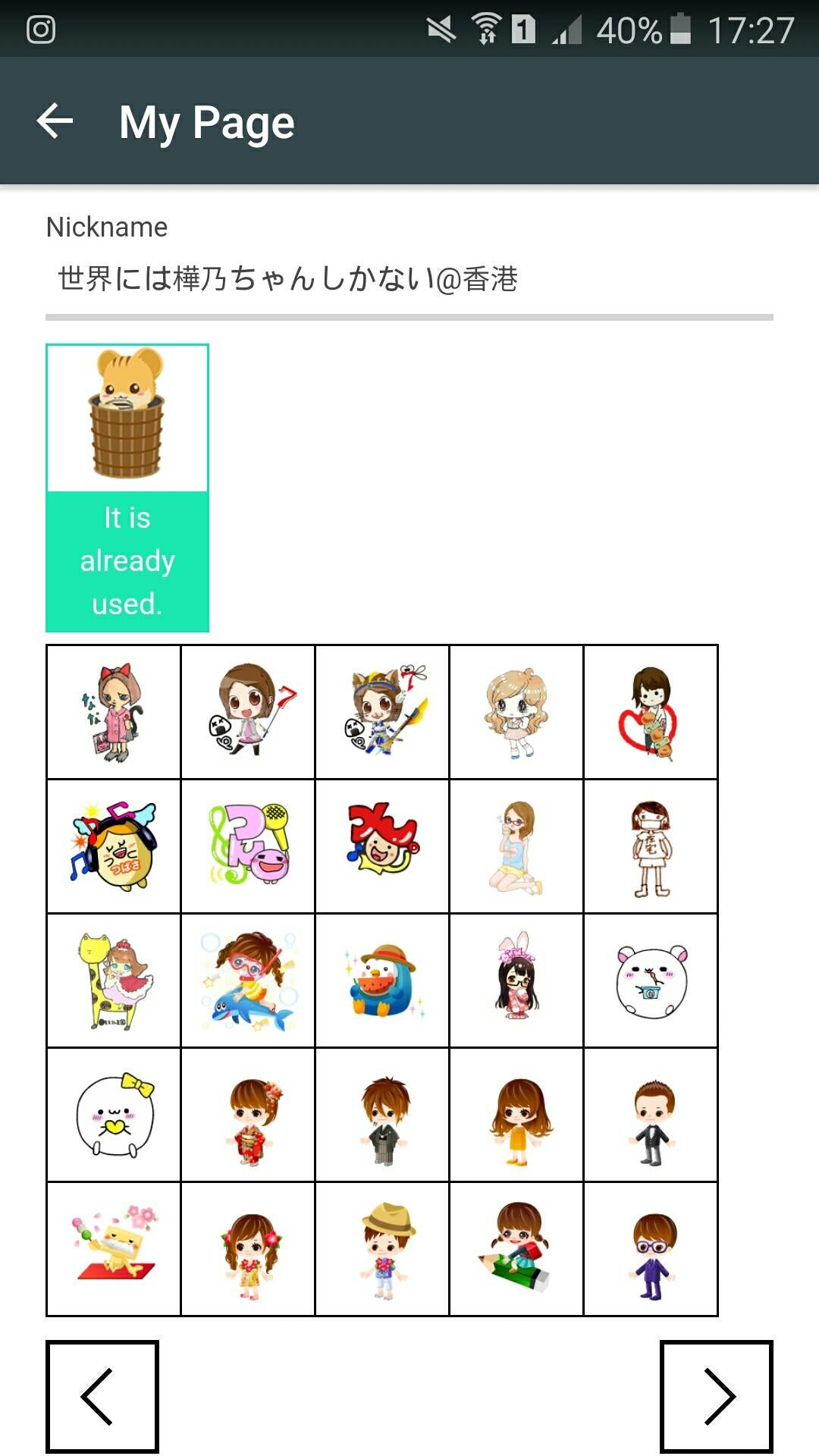Select the girl with bunny ears avatar

point(516,981)
